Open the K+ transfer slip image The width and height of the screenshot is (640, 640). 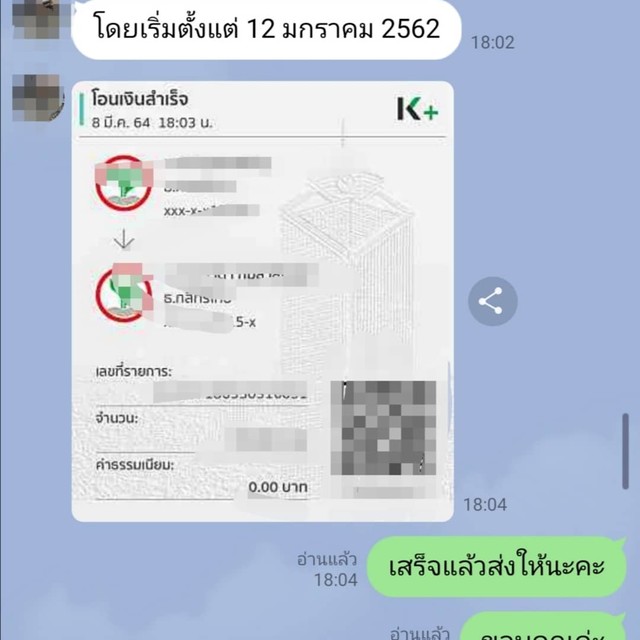click(262, 300)
